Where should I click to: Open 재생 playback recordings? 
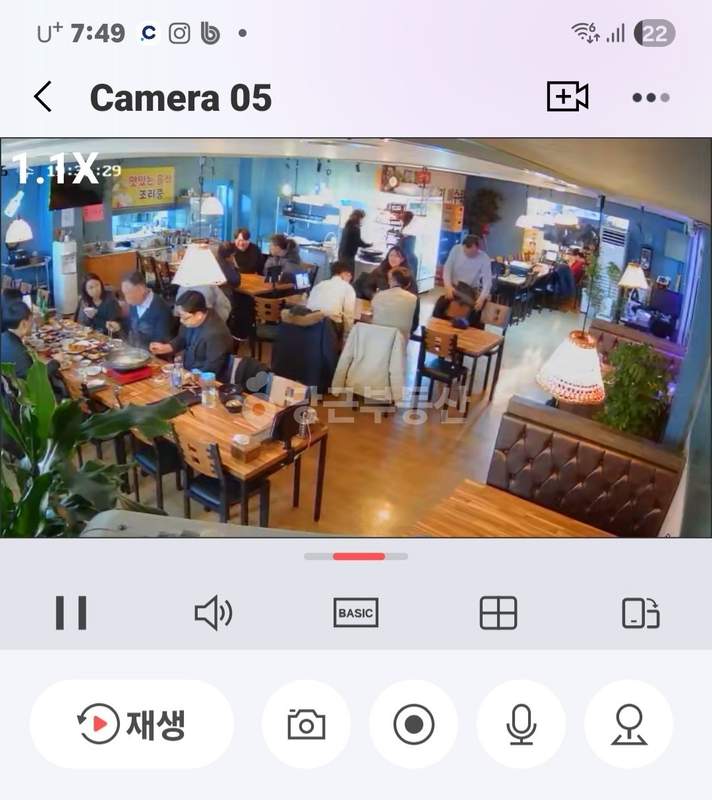(x=132, y=724)
